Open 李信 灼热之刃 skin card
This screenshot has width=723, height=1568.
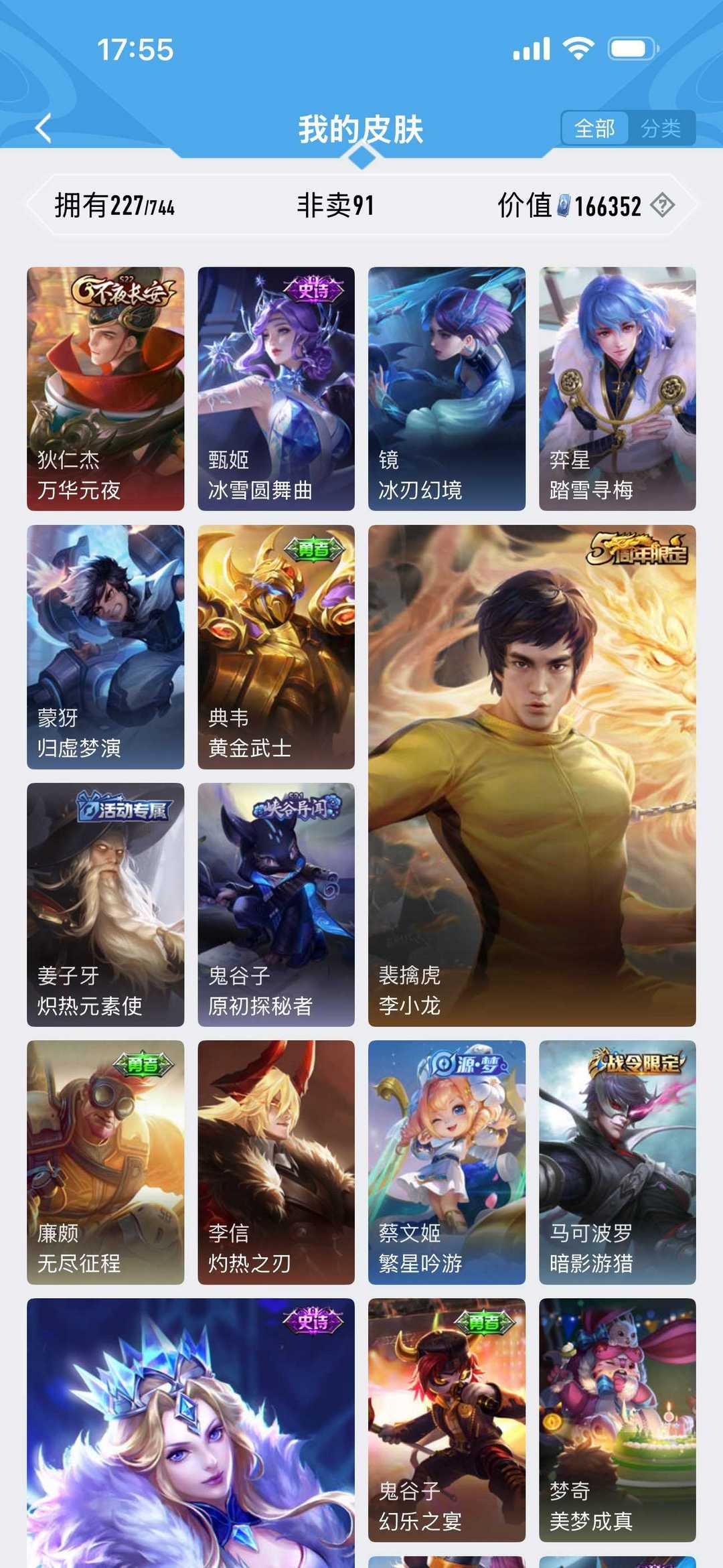[x=276, y=1162]
